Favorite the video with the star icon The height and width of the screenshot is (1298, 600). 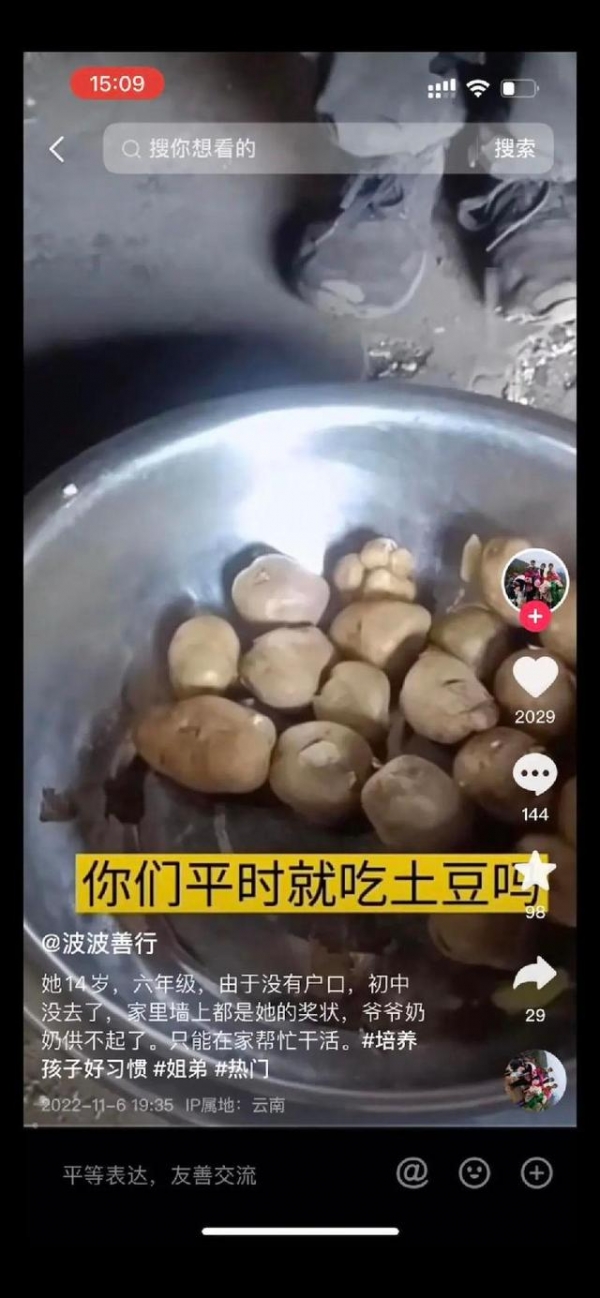coord(535,872)
